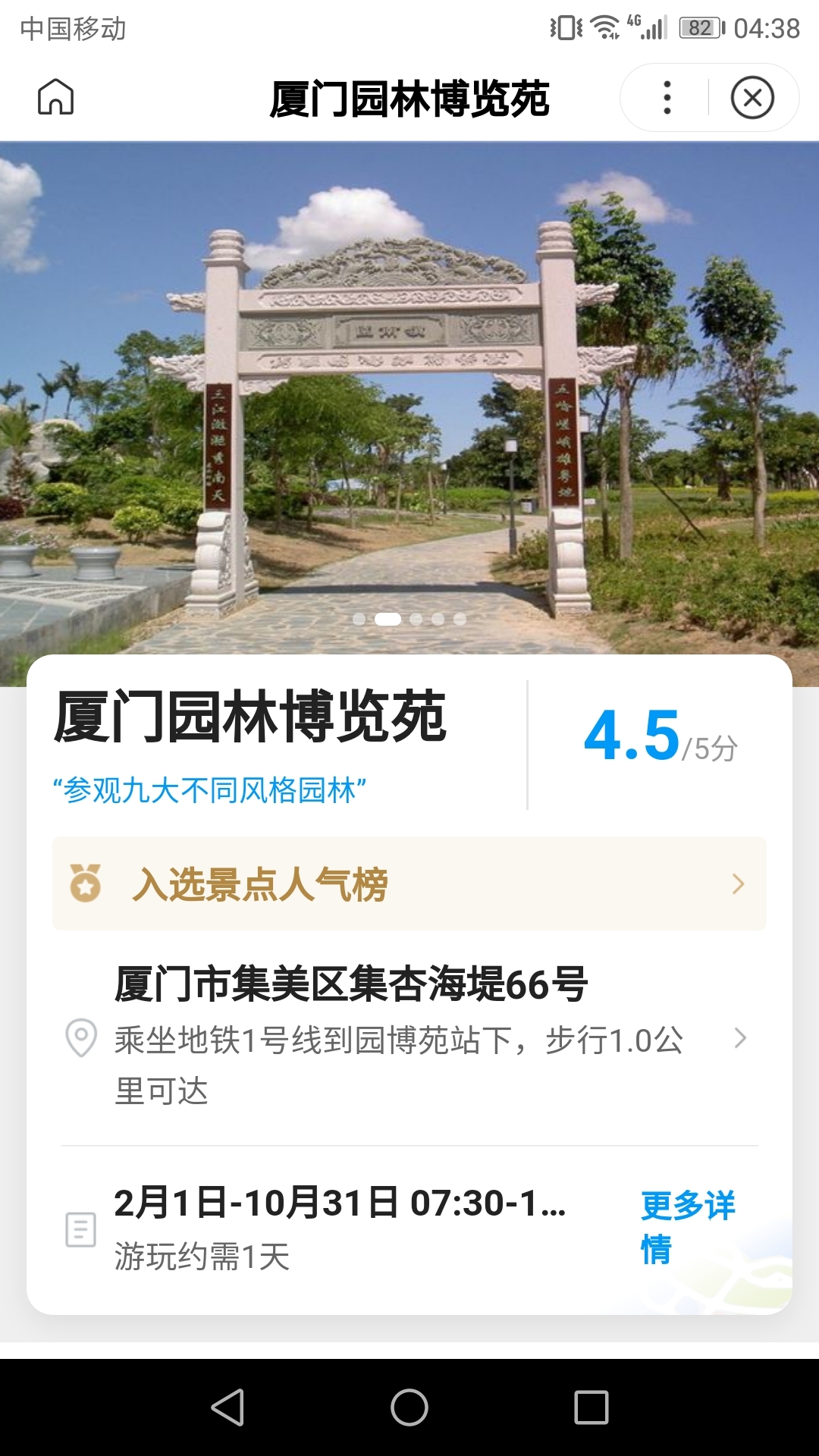Go to the mini program home page
The image size is (819, 1456).
[x=56, y=97]
